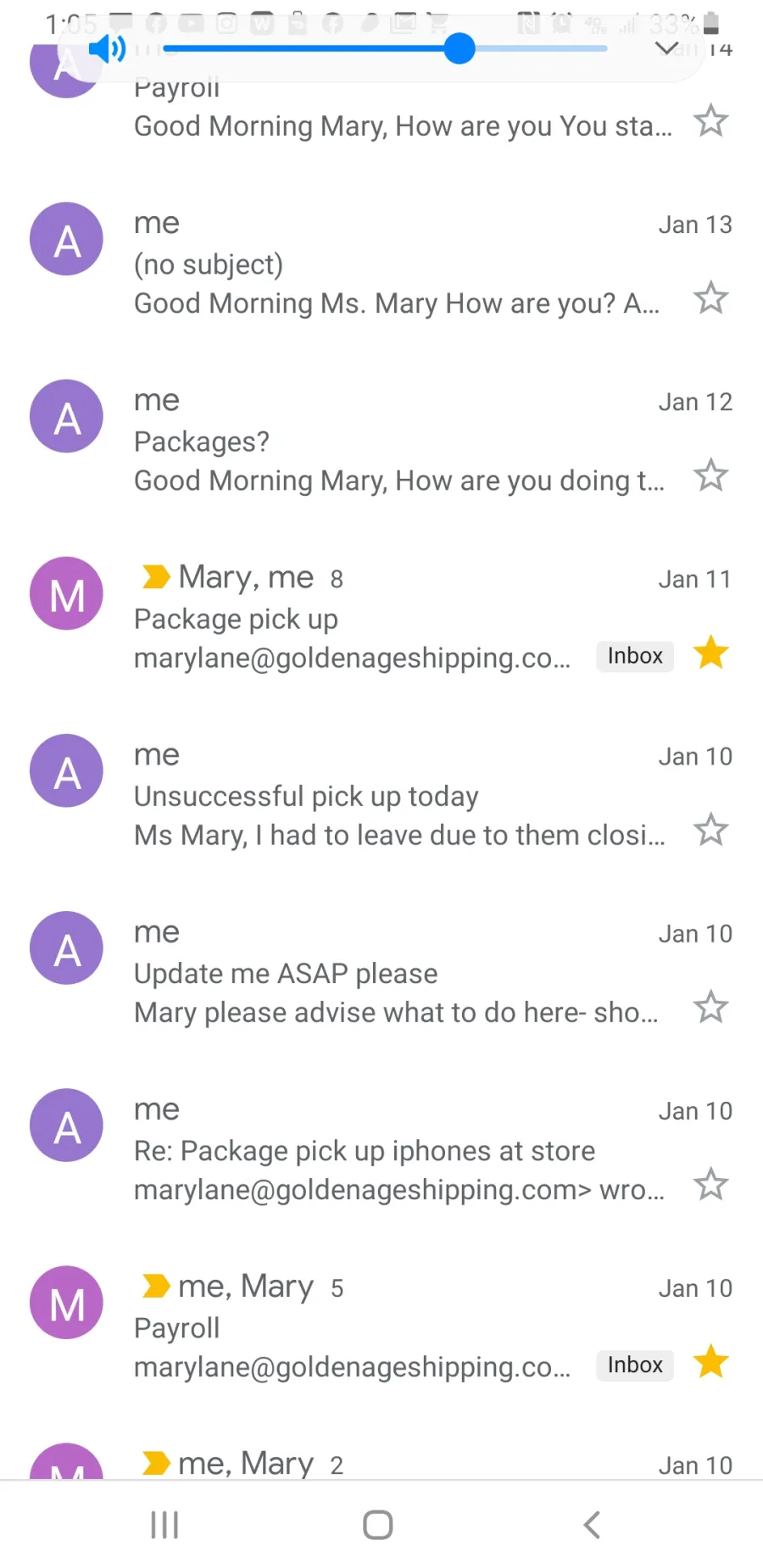Star the (no subject) email
This screenshot has width=763, height=1568.
click(710, 298)
